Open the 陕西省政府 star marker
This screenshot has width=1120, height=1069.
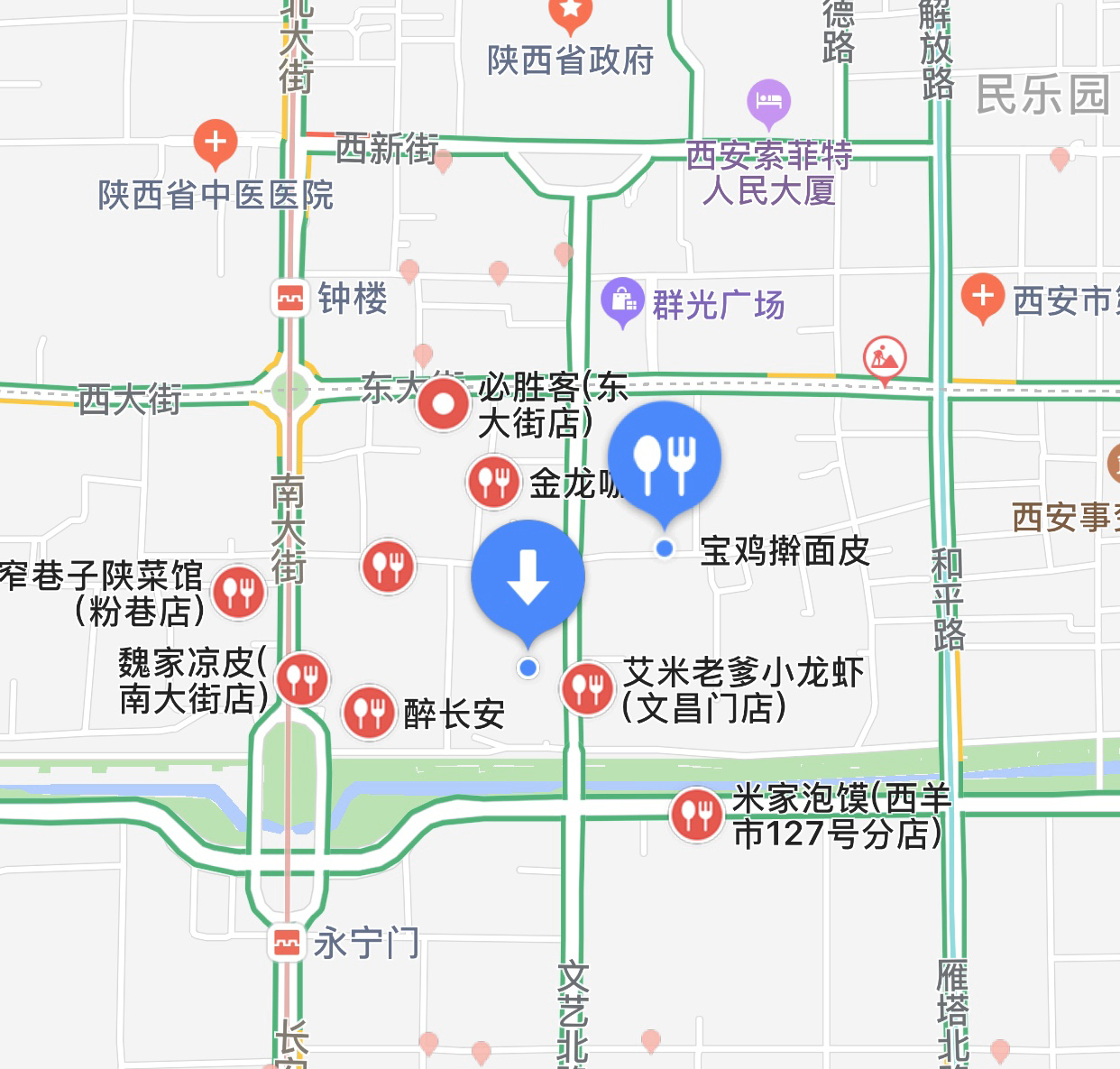click(570, 12)
